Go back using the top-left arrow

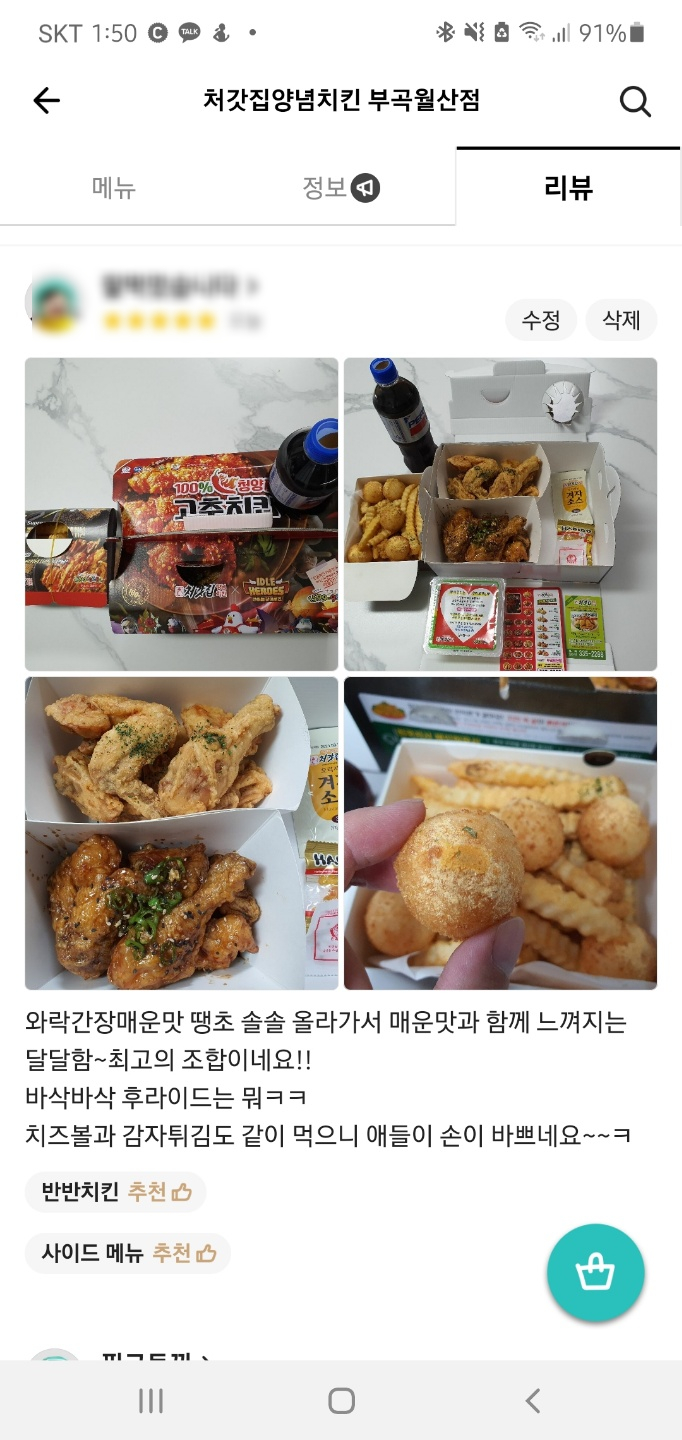[47, 100]
